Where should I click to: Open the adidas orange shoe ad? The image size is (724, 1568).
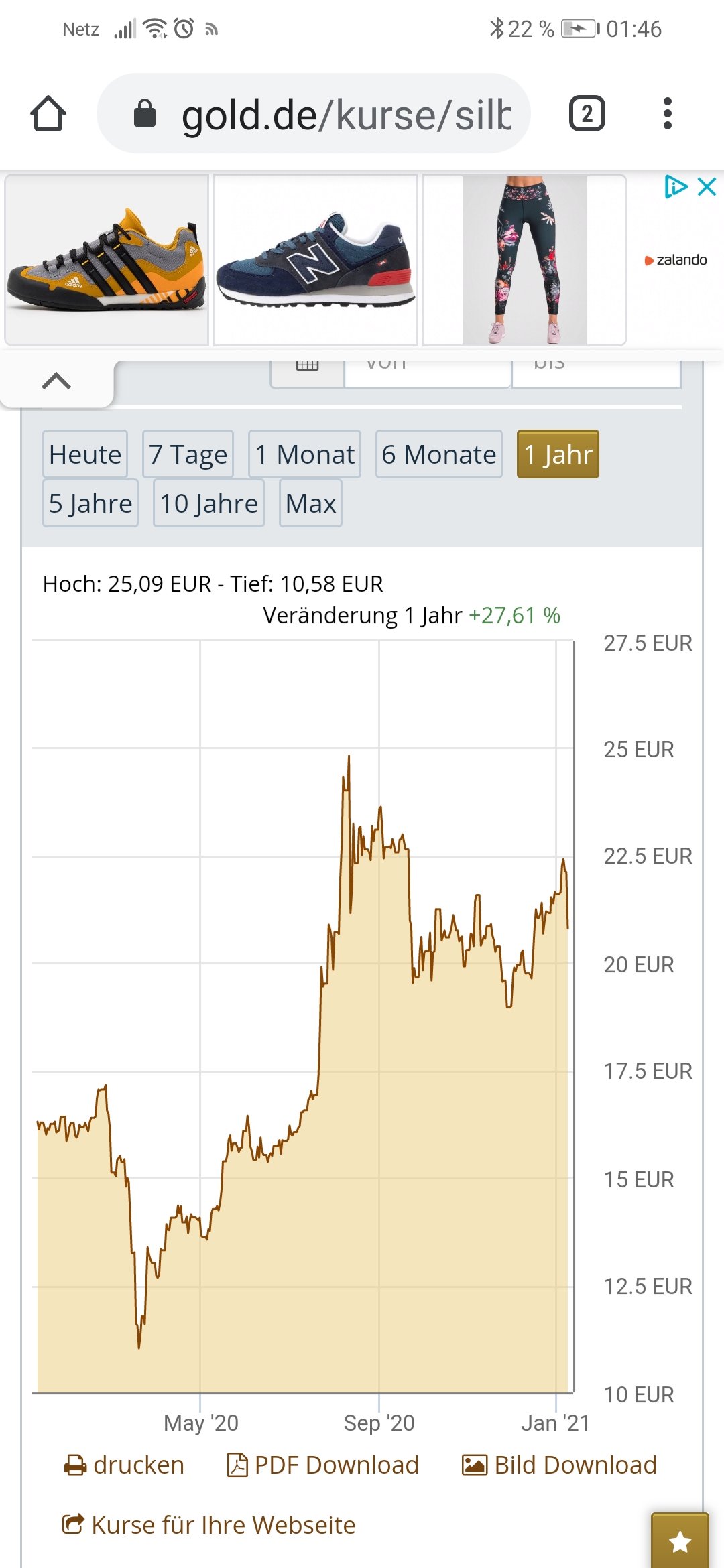[x=107, y=260]
